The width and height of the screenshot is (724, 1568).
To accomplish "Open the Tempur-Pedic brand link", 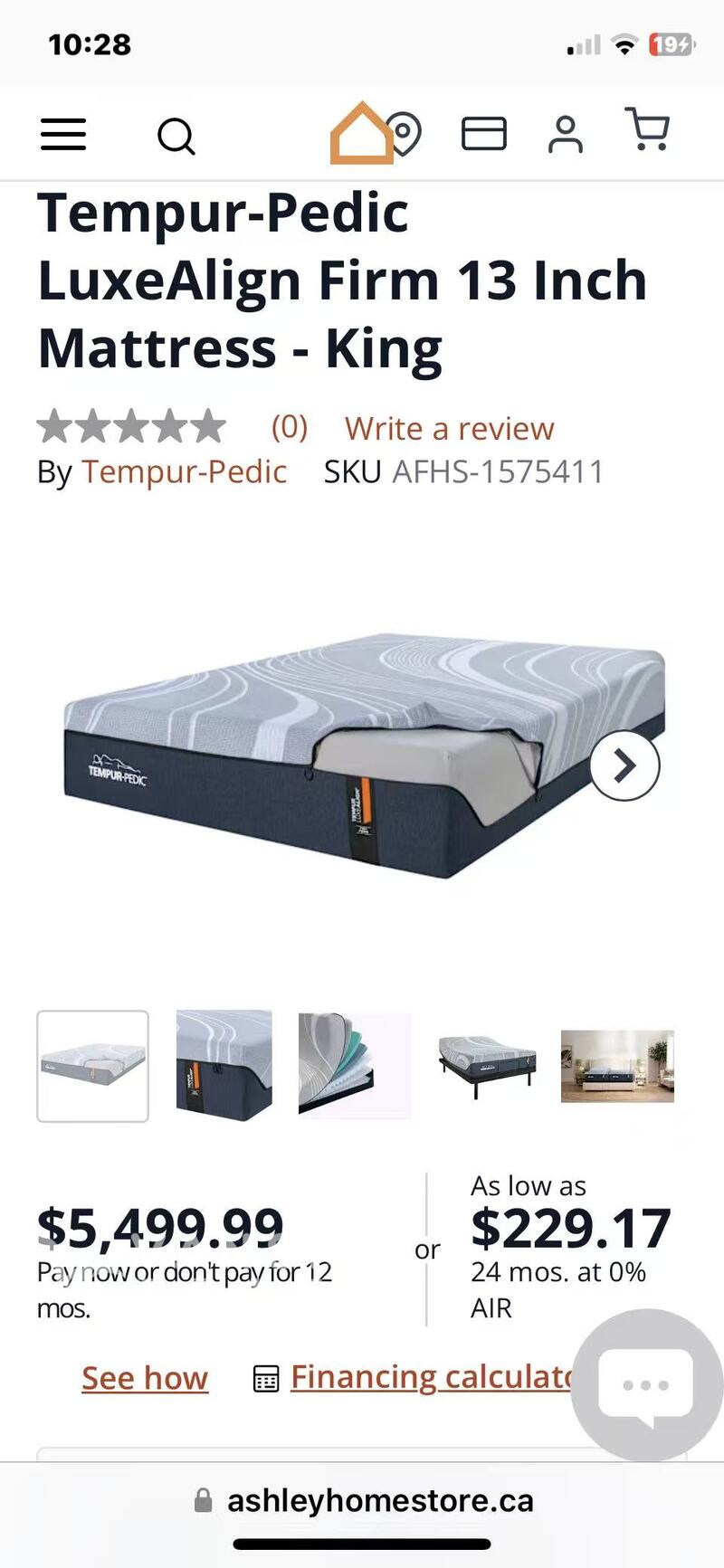I will (184, 471).
